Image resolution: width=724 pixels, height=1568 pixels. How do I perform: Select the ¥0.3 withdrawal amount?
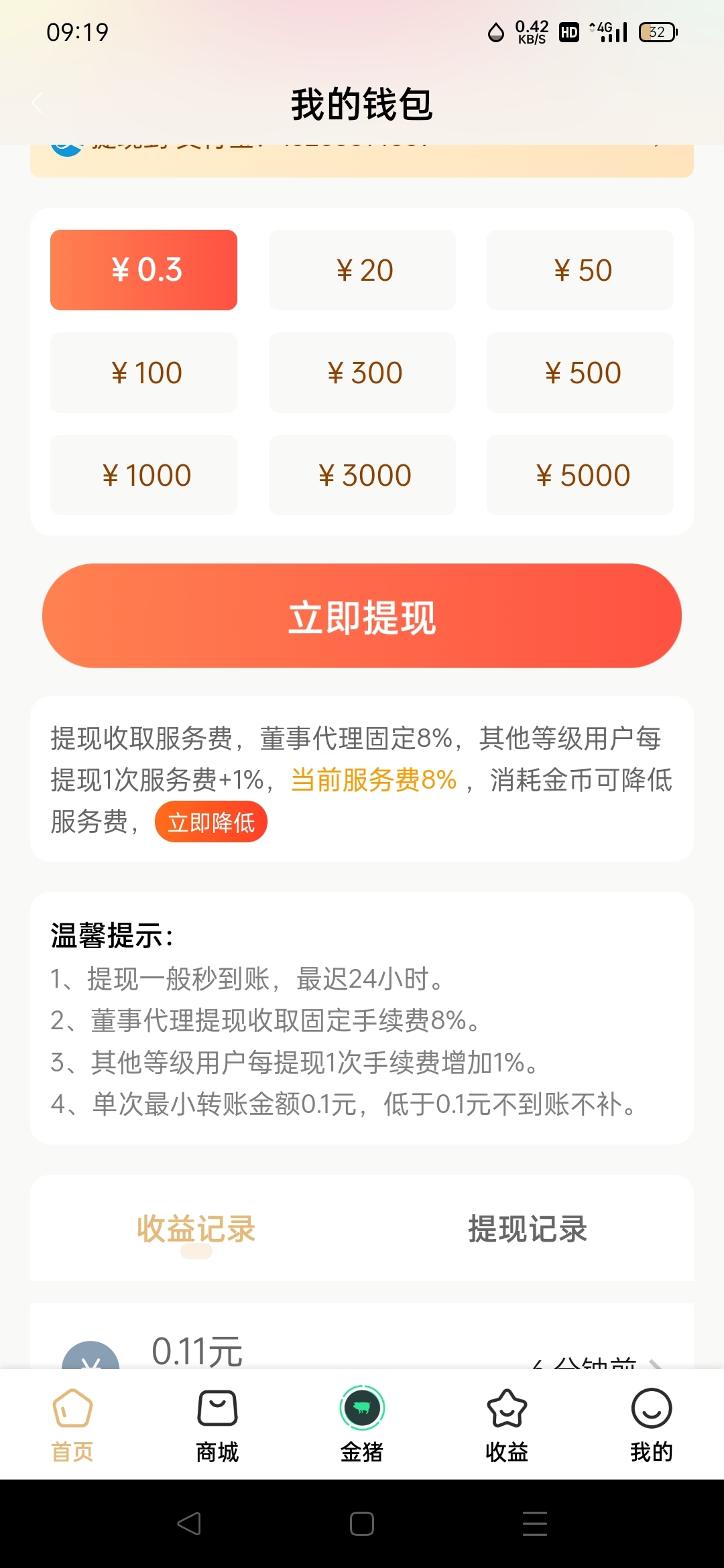pos(143,270)
